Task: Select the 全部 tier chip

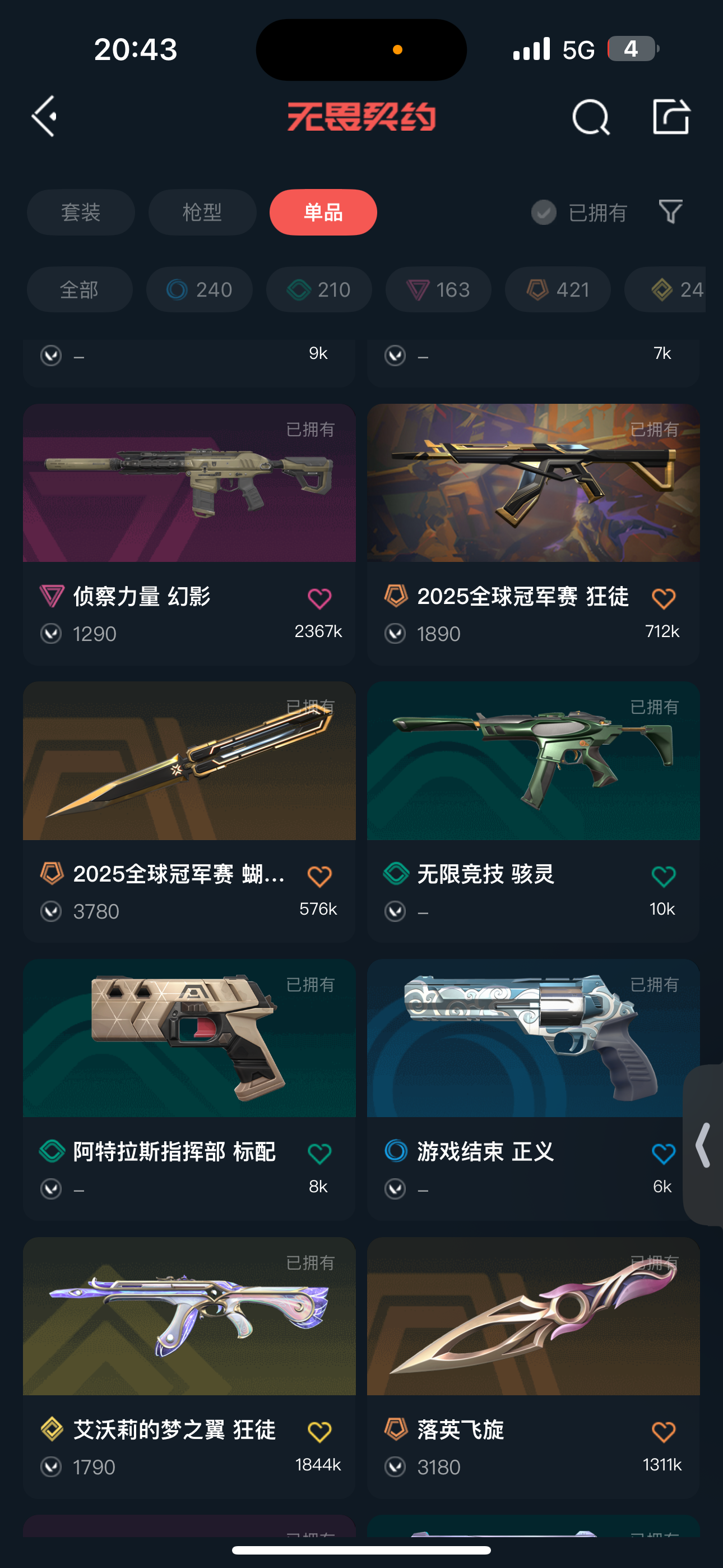Action: tap(80, 290)
